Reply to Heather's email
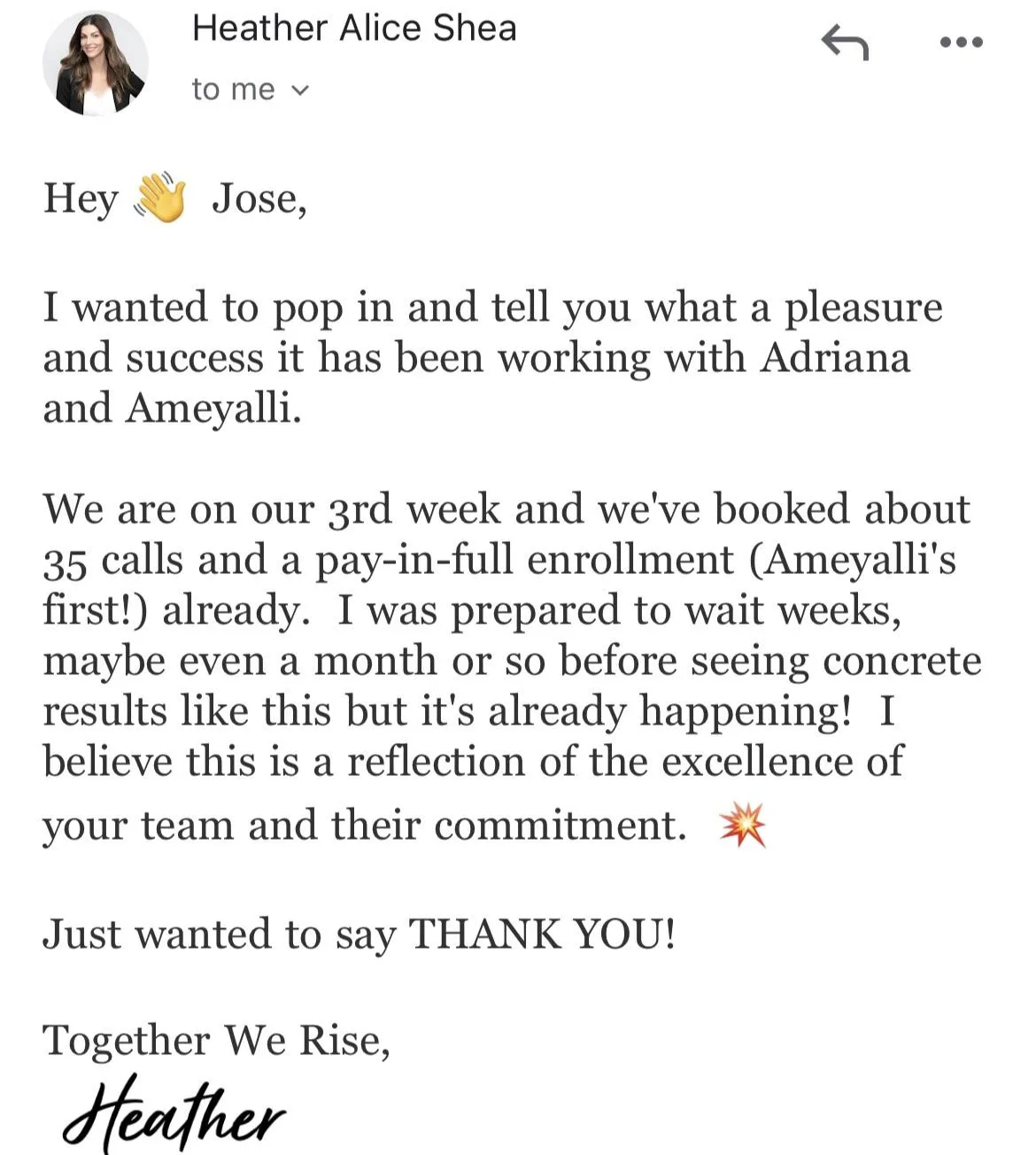 pyautogui.click(x=845, y=42)
